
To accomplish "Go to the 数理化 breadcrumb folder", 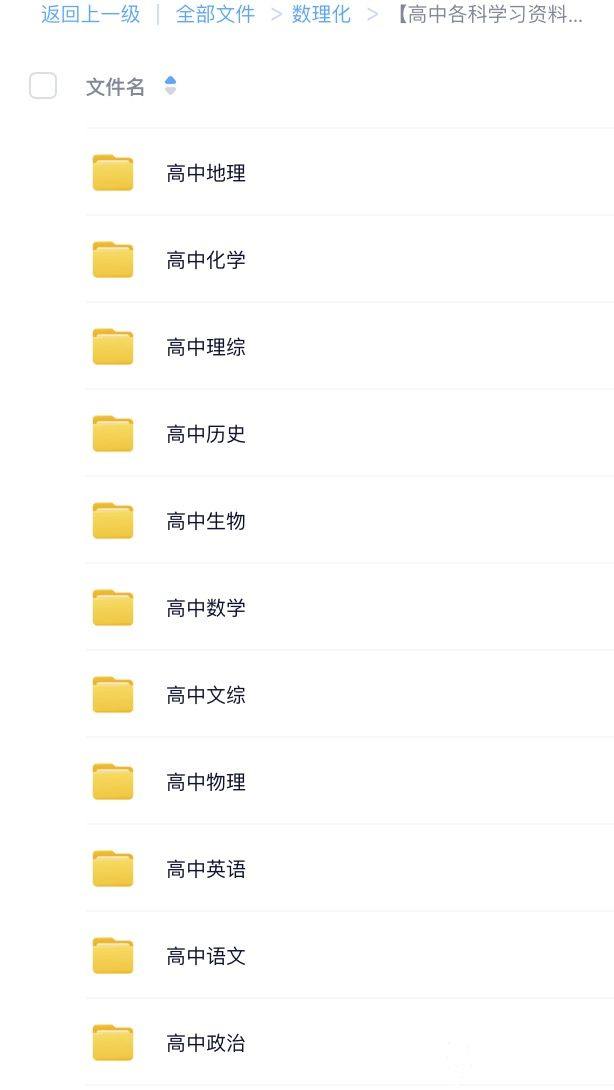I will [321, 15].
